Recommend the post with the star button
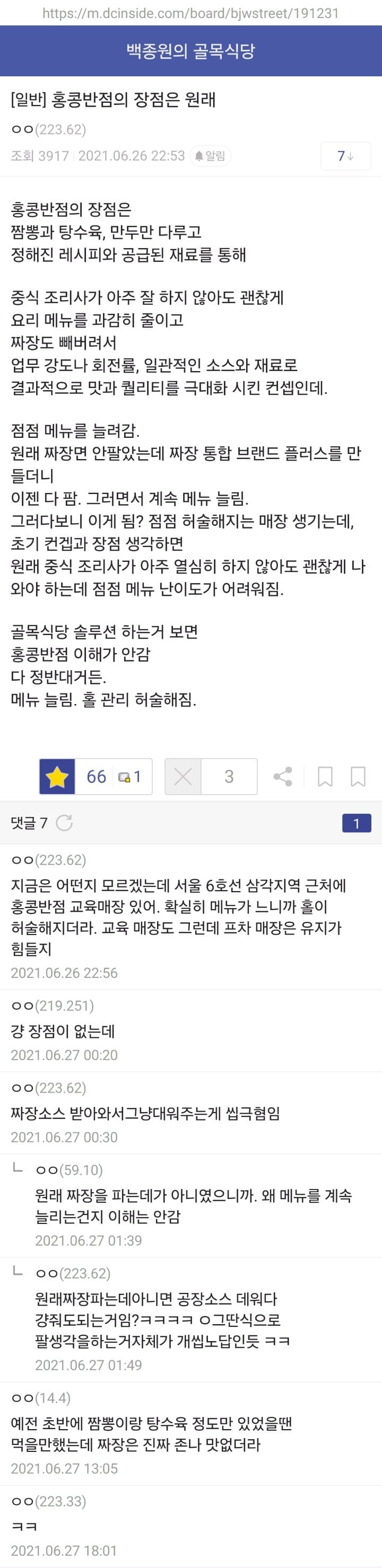Image resolution: width=382 pixels, height=1568 pixels. pos(57,776)
